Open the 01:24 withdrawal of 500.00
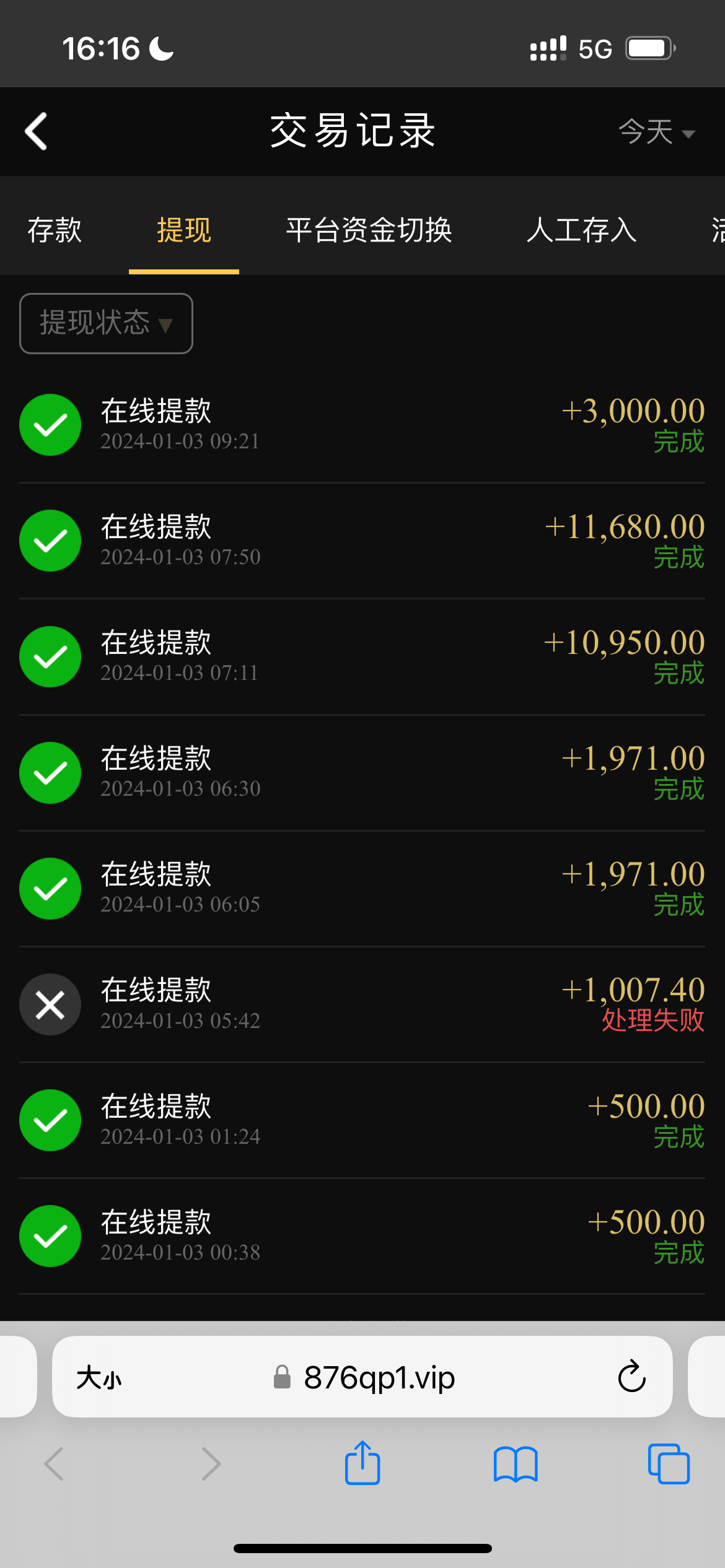This screenshot has height=1568, width=725. (x=362, y=1120)
